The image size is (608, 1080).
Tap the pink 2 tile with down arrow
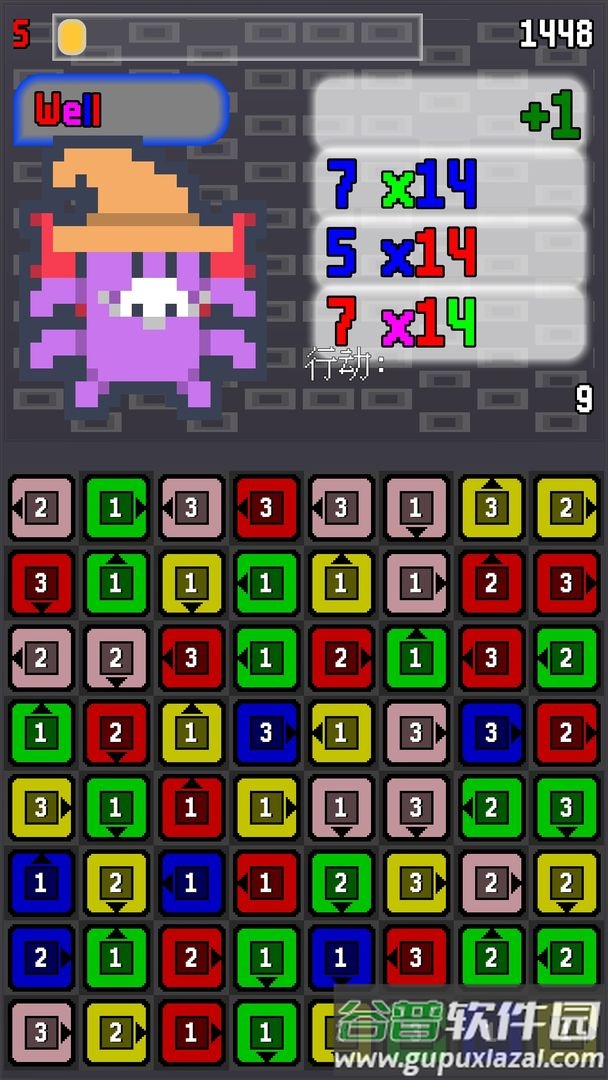coord(116,658)
